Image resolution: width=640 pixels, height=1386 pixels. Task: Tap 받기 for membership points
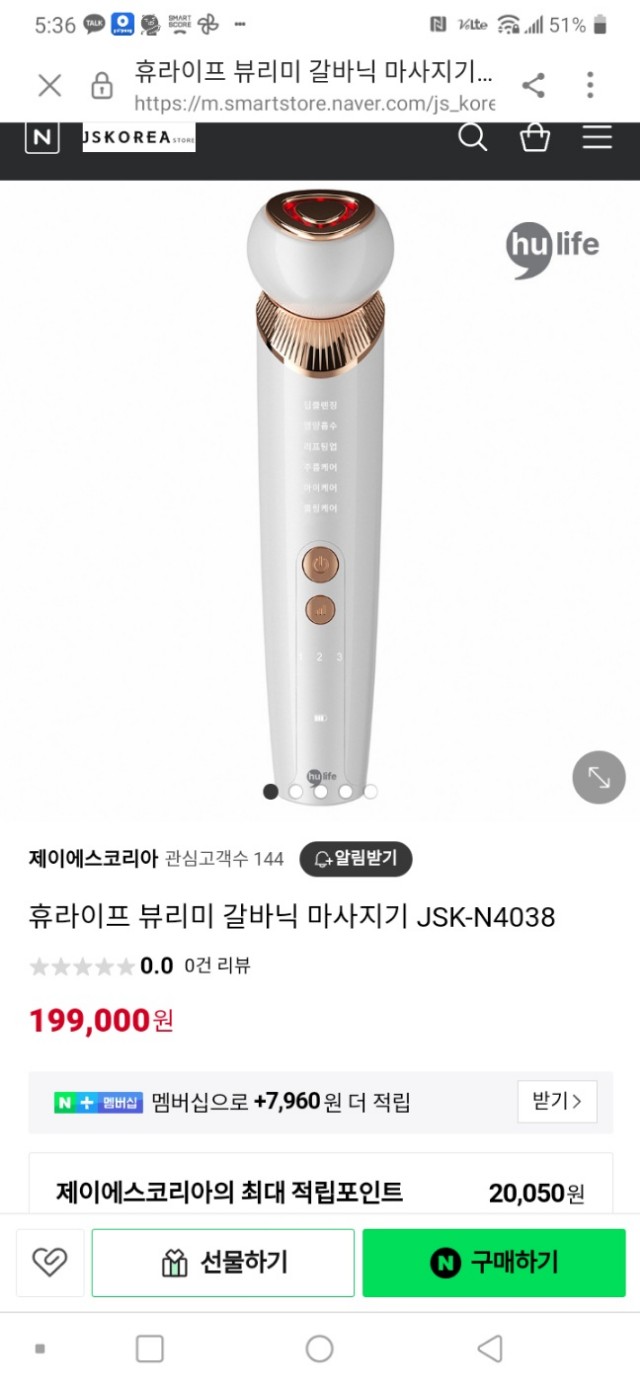pos(557,1102)
